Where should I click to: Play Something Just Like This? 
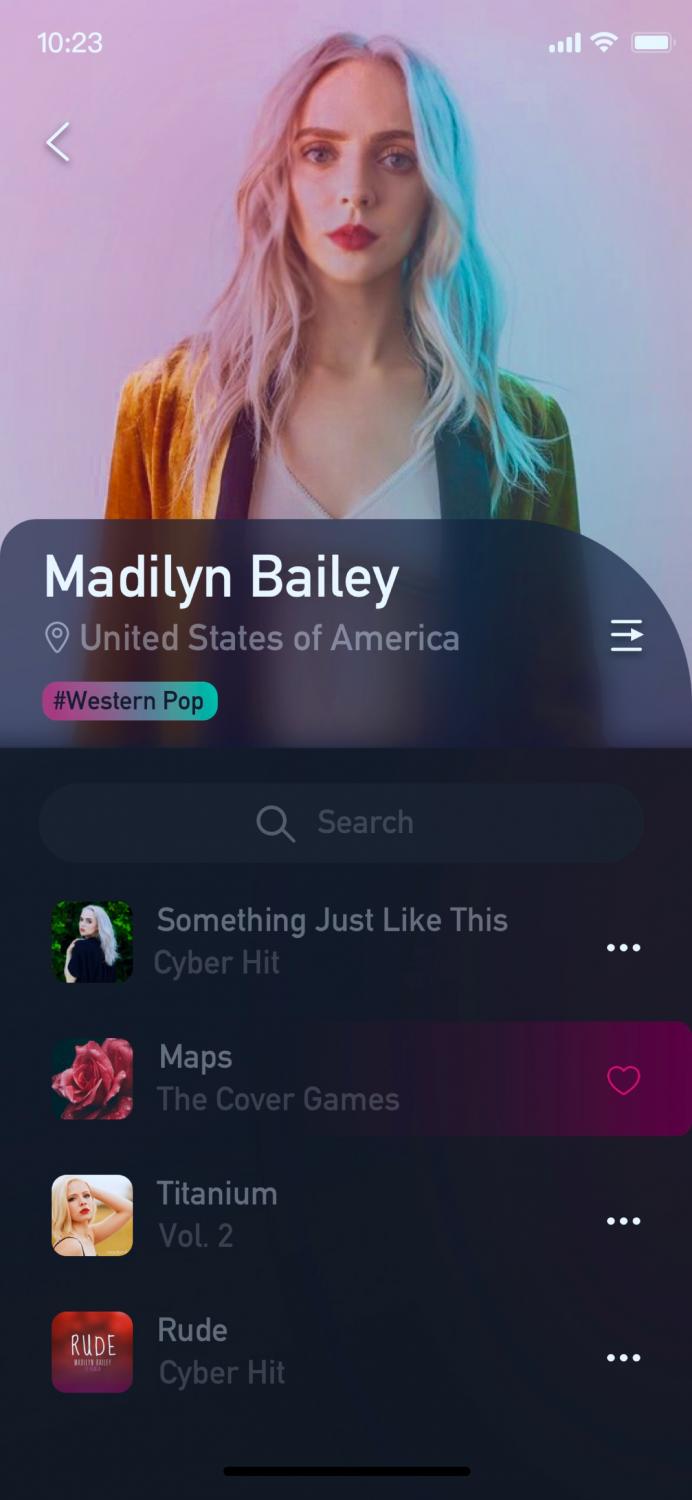tap(330, 940)
